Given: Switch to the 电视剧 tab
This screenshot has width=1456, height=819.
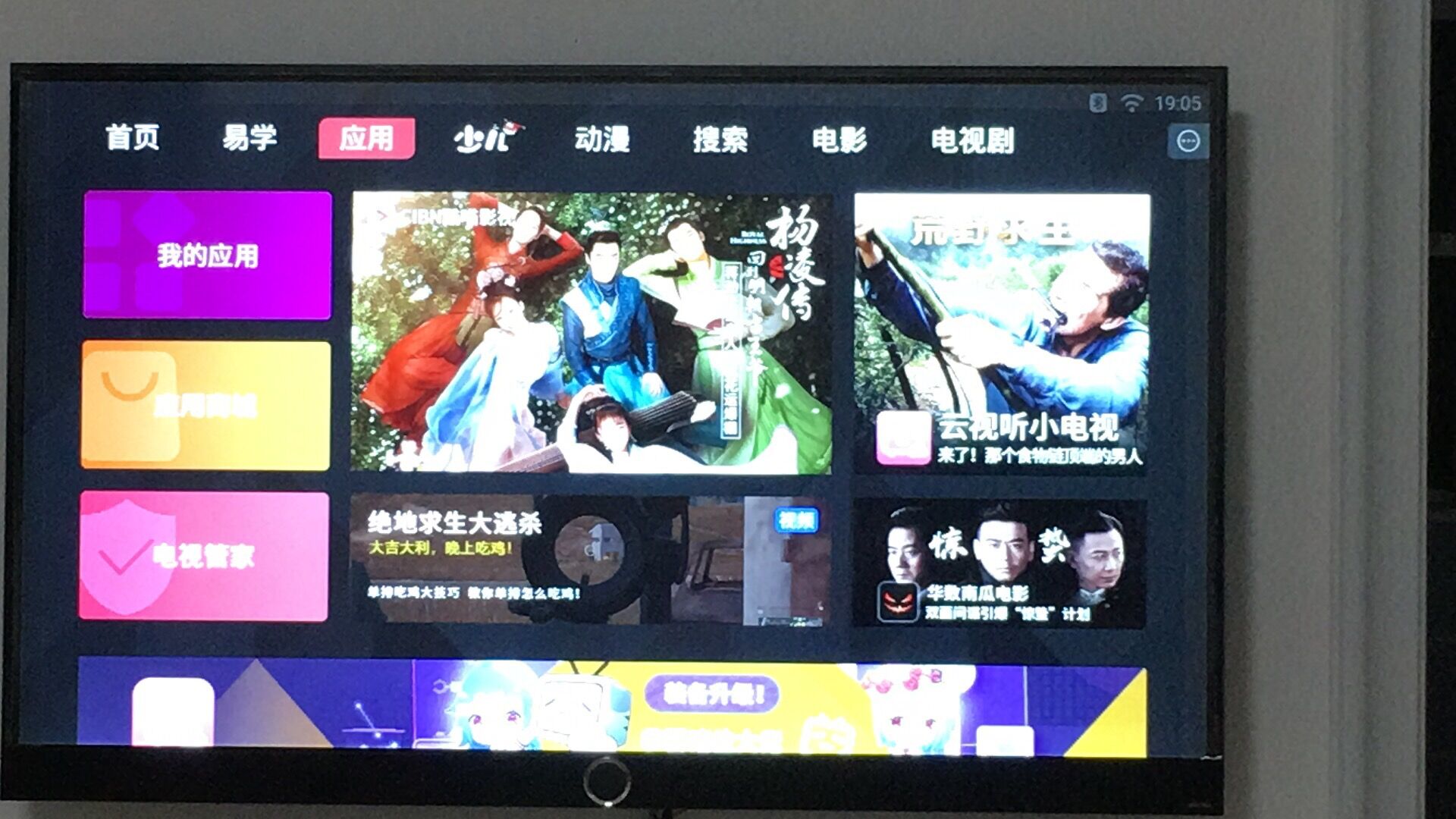Looking at the screenshot, I should (x=972, y=141).
